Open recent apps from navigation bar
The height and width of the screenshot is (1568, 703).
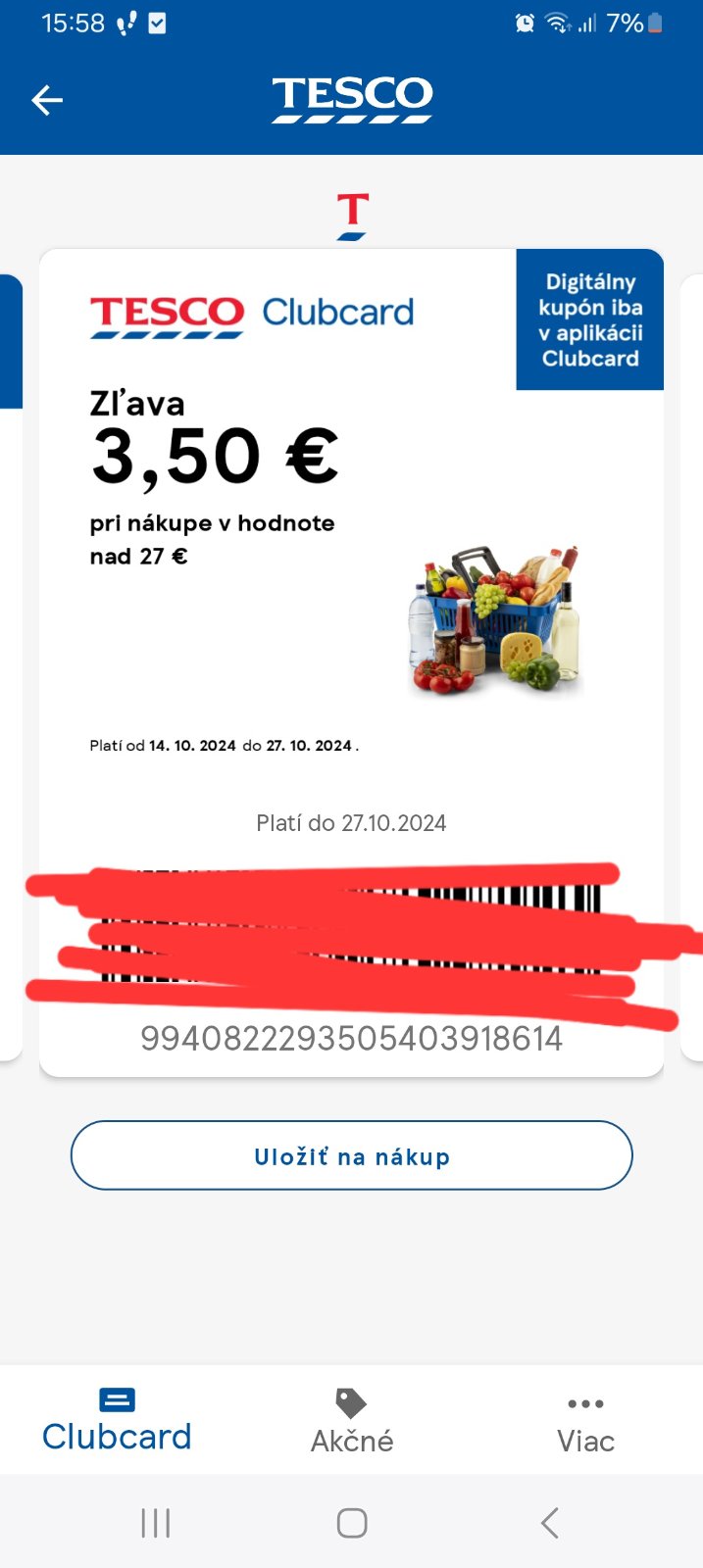tap(156, 1523)
